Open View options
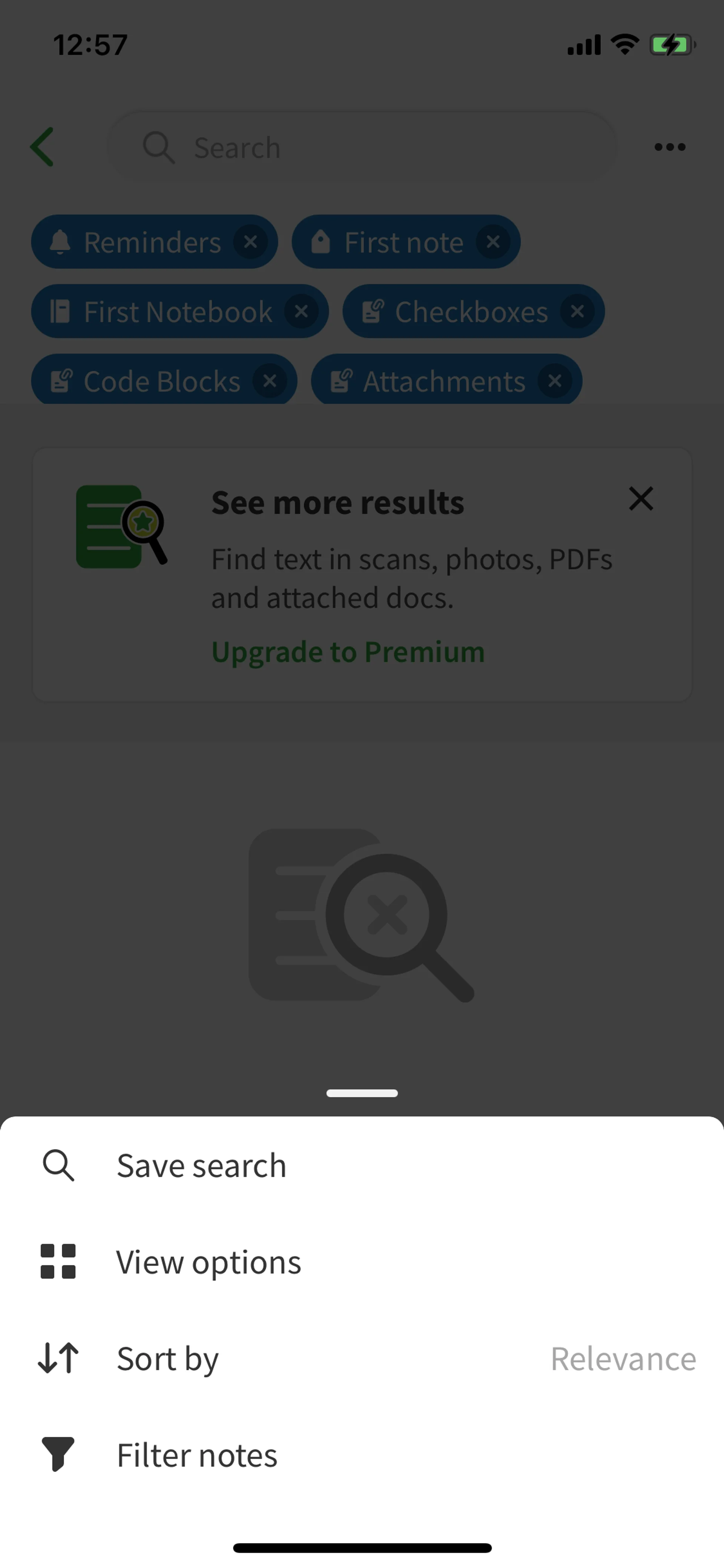Viewport: 724px width, 1568px height. (208, 1262)
